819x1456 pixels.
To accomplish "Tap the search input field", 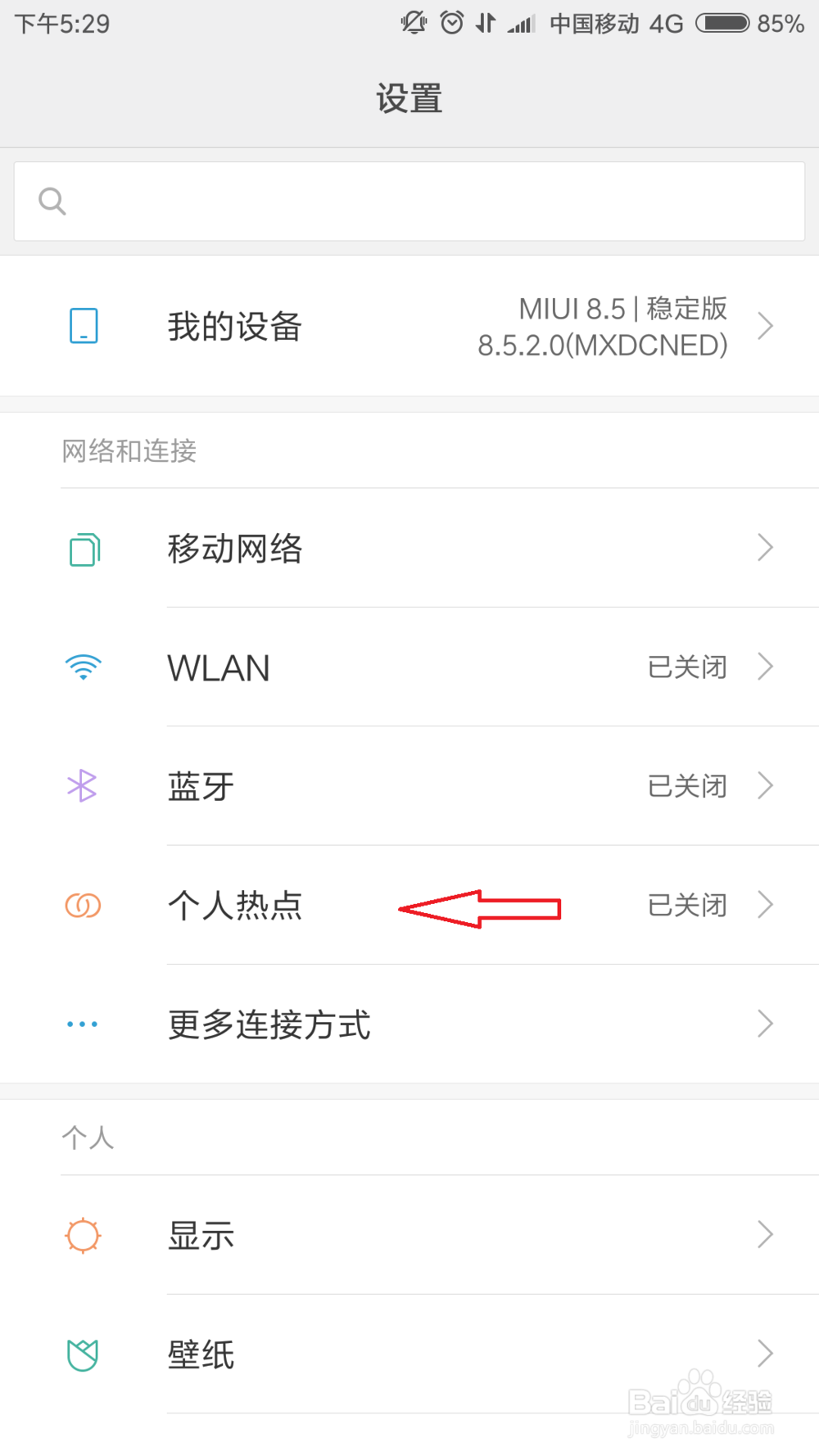I will point(409,201).
